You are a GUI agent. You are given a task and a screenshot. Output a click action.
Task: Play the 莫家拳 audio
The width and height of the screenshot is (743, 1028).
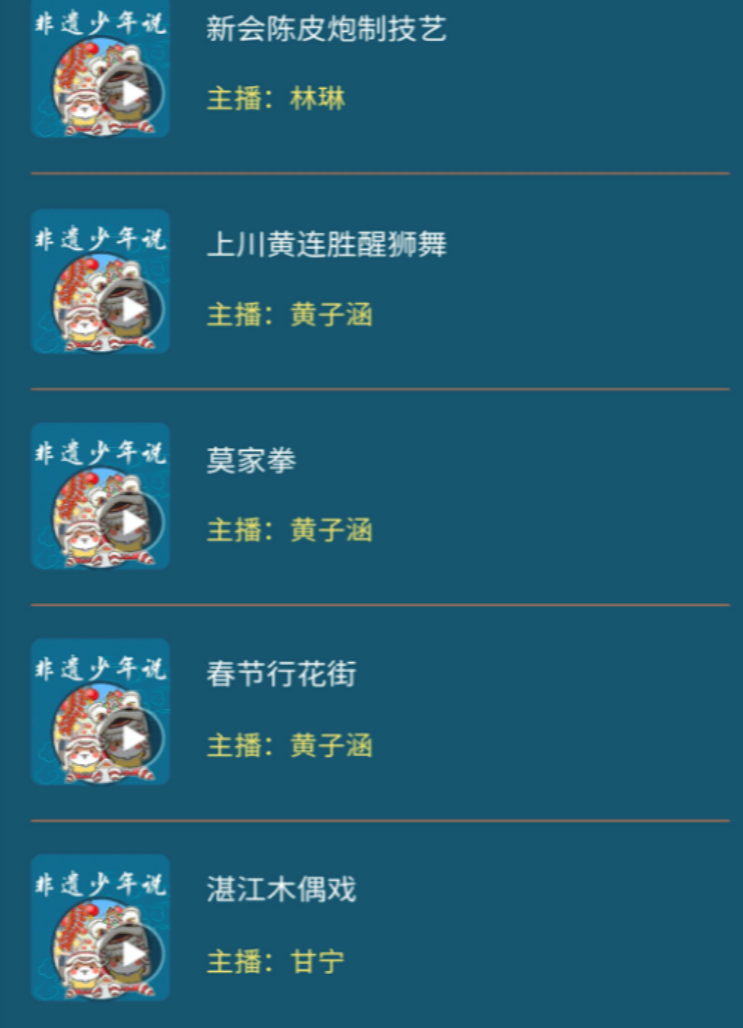133,524
